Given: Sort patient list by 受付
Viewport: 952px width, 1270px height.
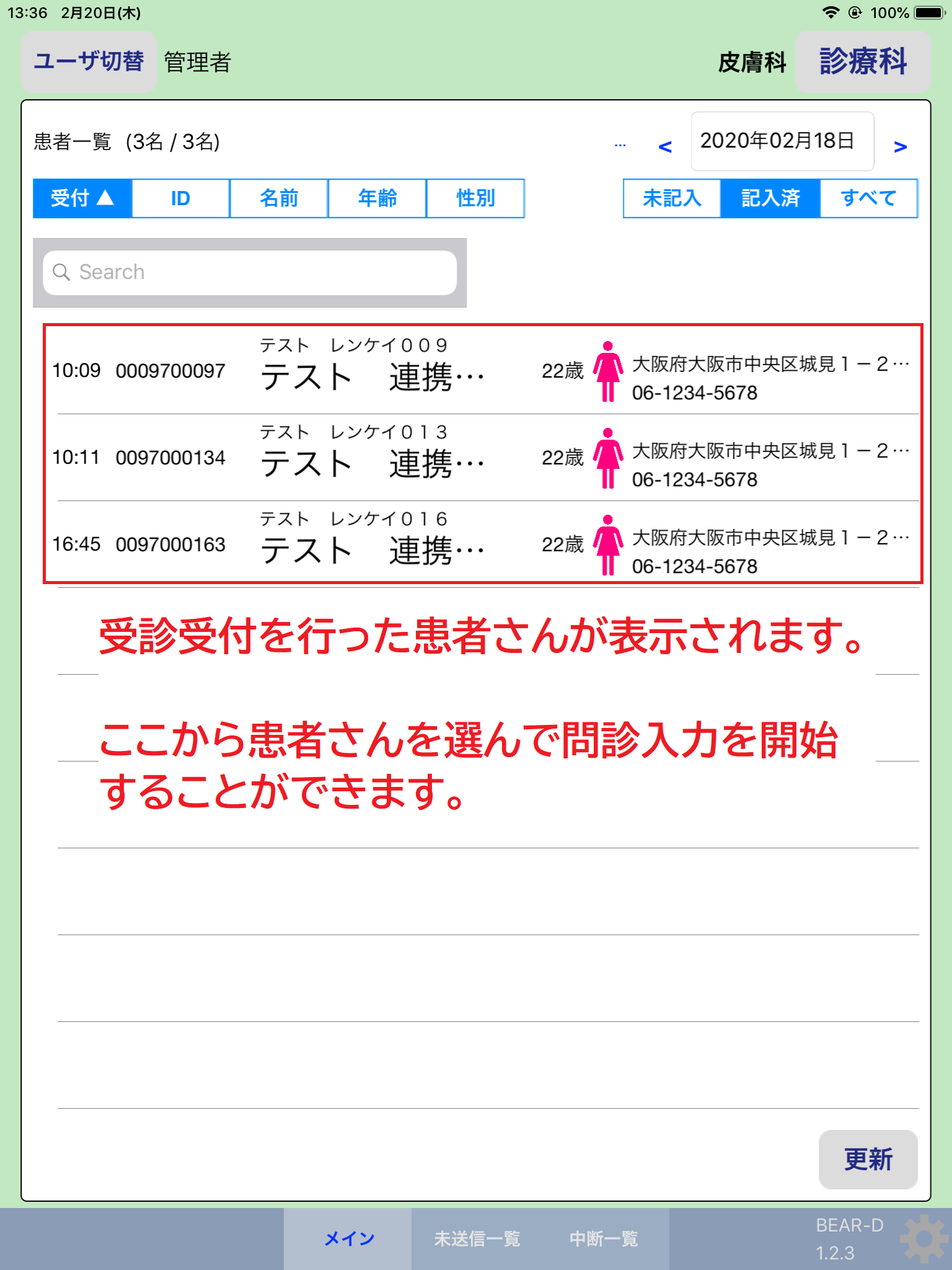Looking at the screenshot, I should coord(82,198).
